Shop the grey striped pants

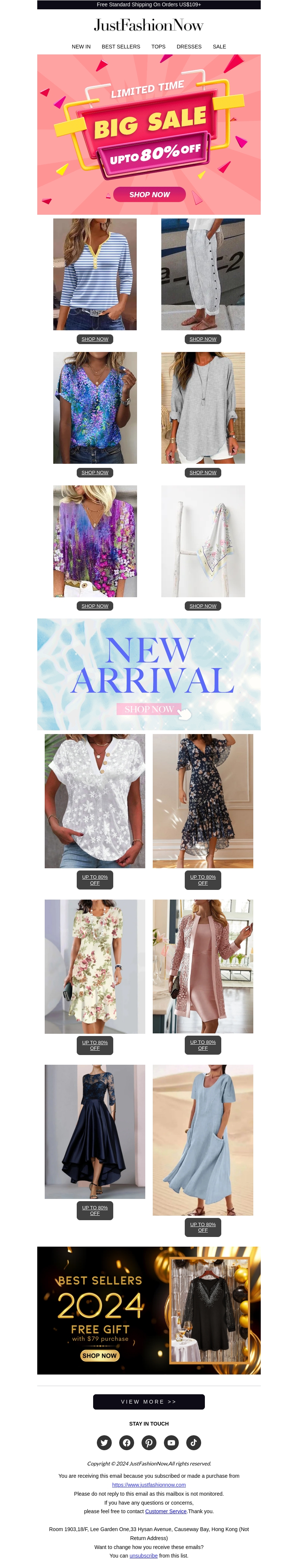click(x=203, y=339)
